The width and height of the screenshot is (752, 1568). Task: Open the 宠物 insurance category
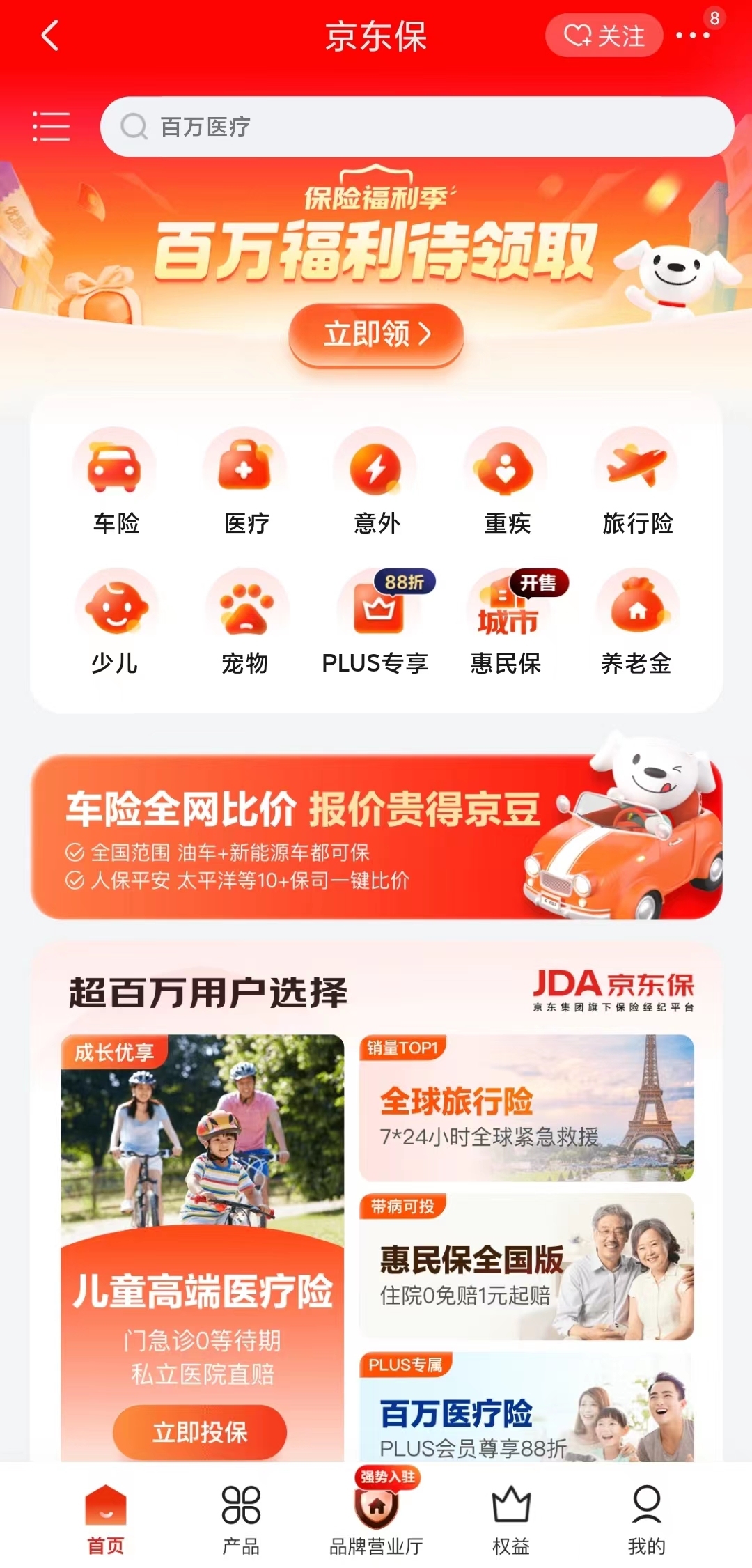[x=245, y=621]
